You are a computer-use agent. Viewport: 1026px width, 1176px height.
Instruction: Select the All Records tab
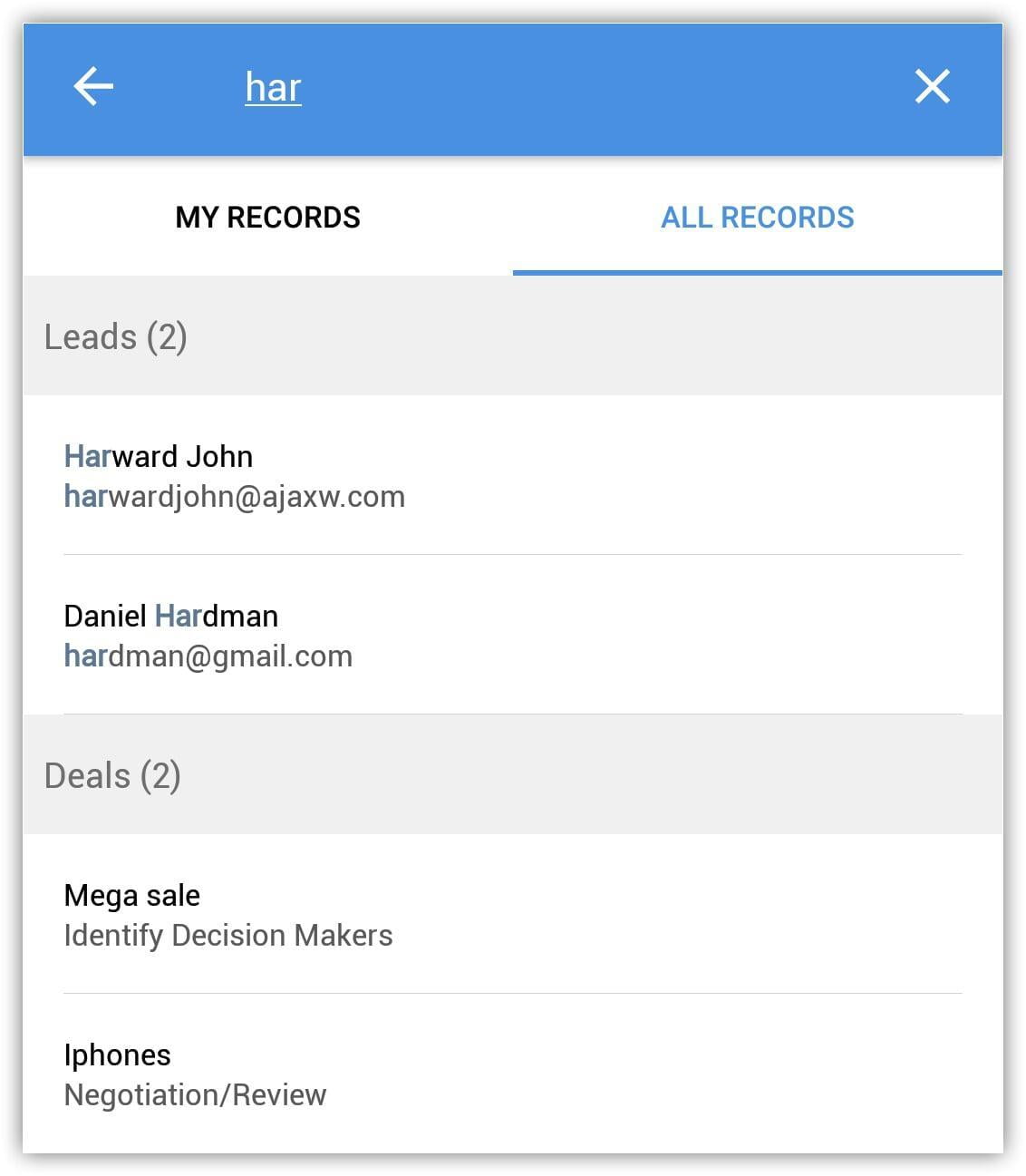[757, 218]
